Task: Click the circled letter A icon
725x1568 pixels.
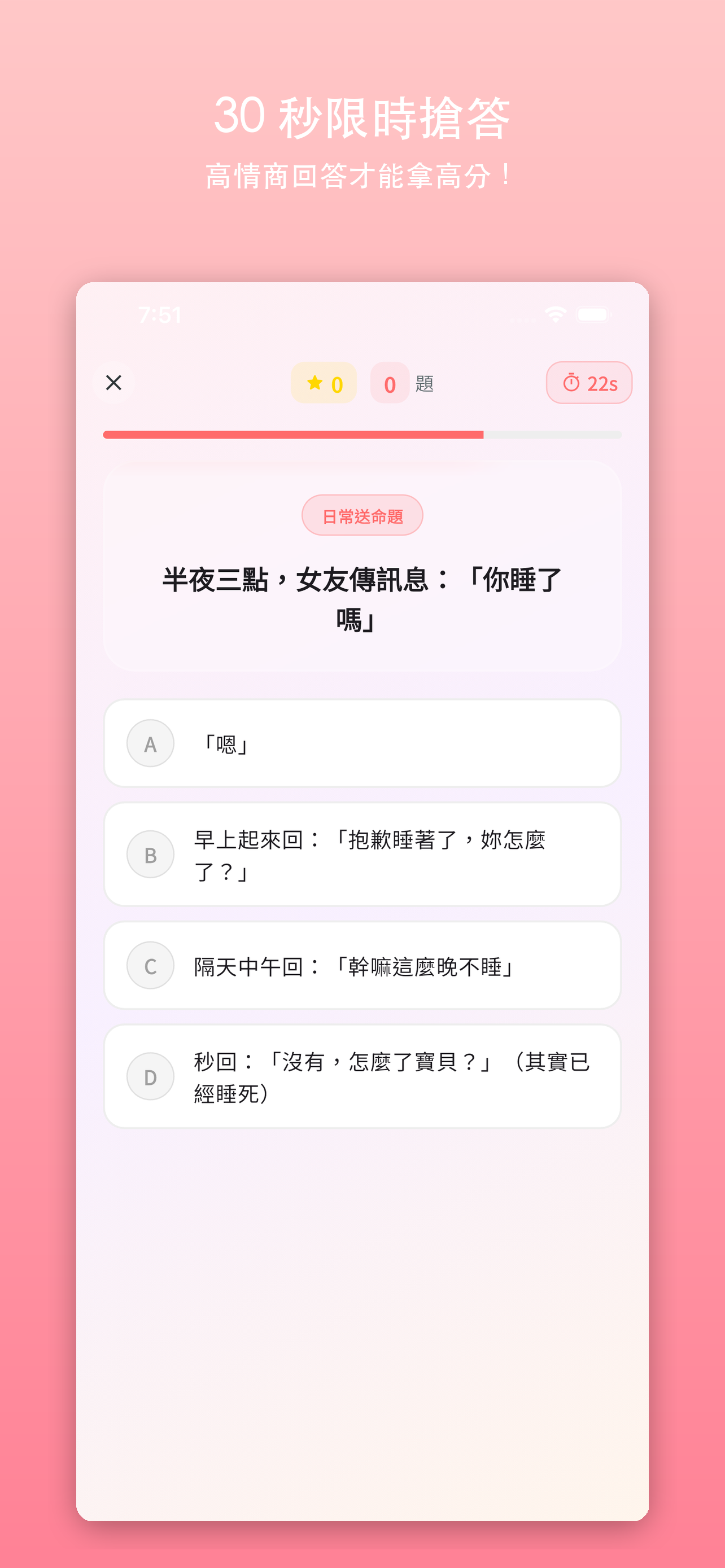Action: click(150, 743)
